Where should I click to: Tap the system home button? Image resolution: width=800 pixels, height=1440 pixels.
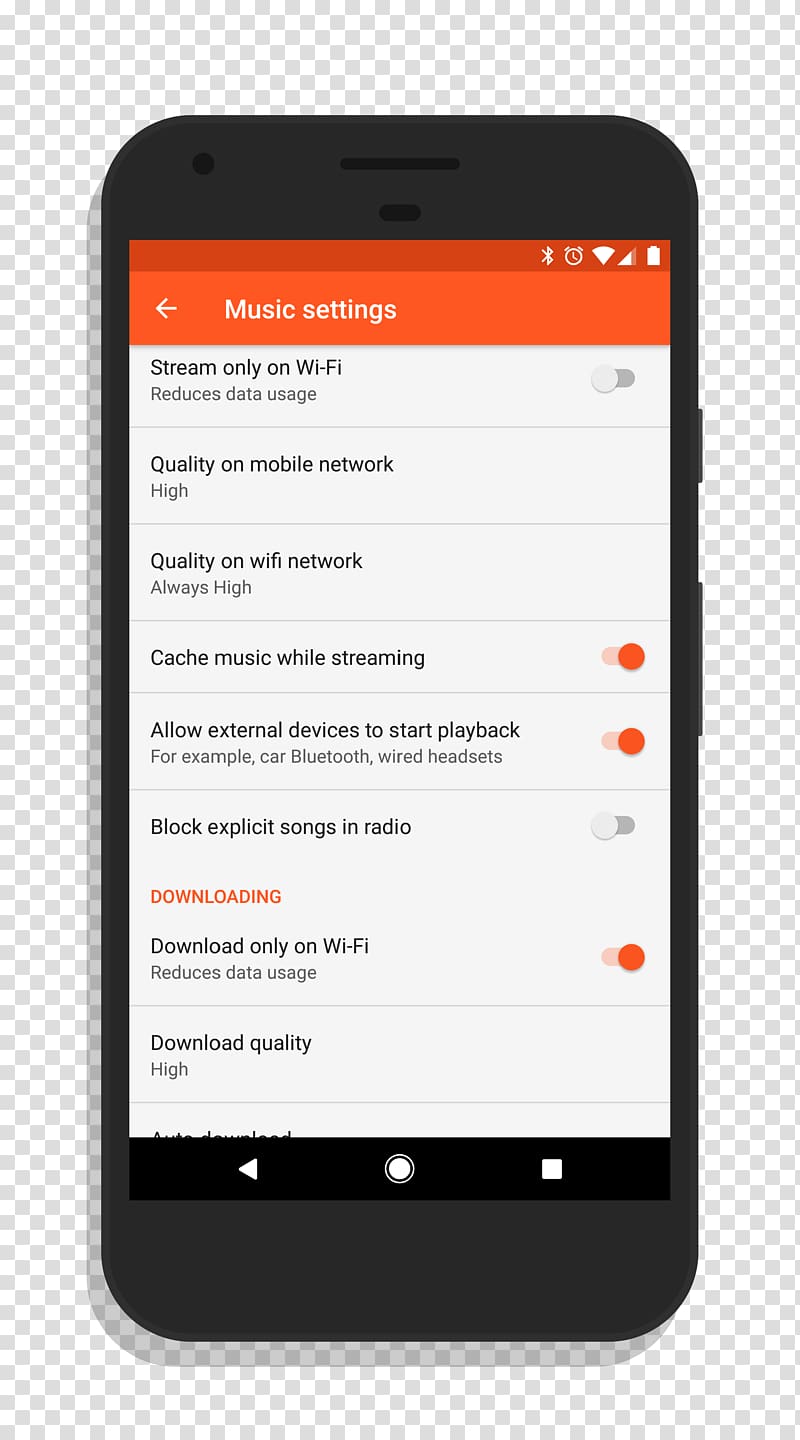(400, 1168)
